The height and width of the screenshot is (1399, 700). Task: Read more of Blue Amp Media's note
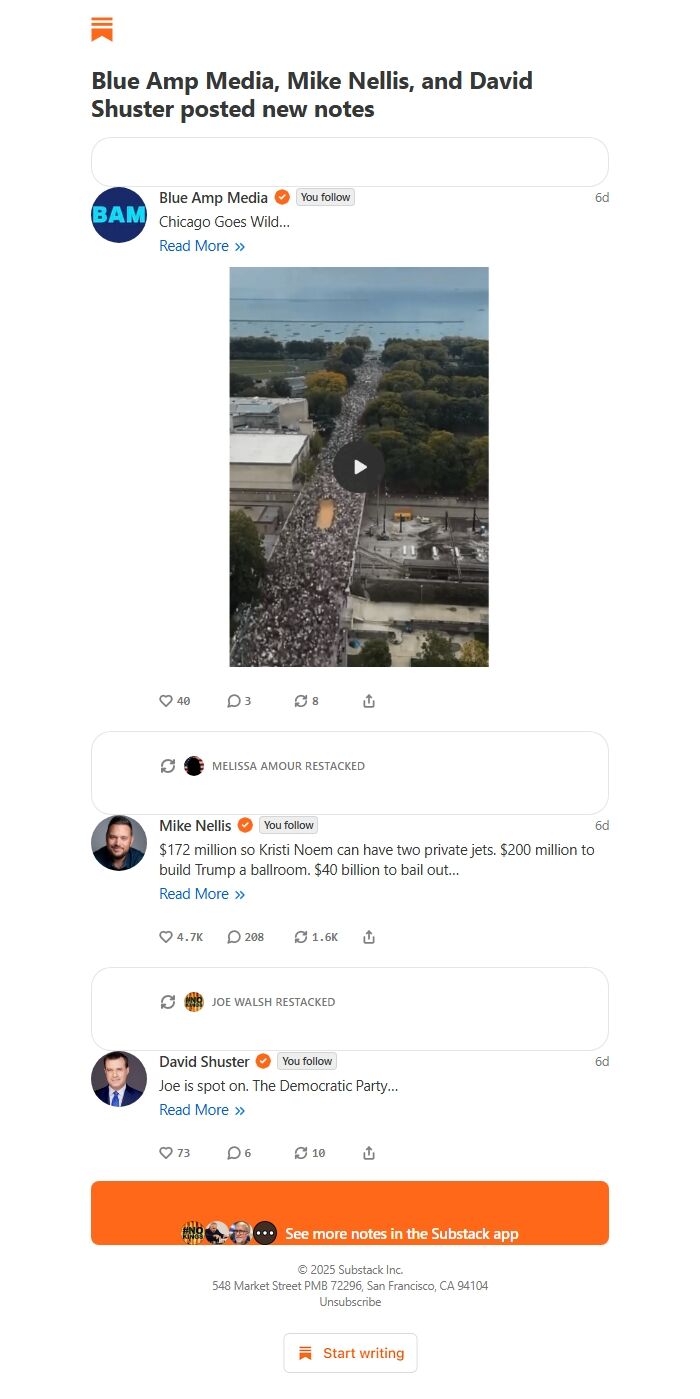(x=202, y=246)
